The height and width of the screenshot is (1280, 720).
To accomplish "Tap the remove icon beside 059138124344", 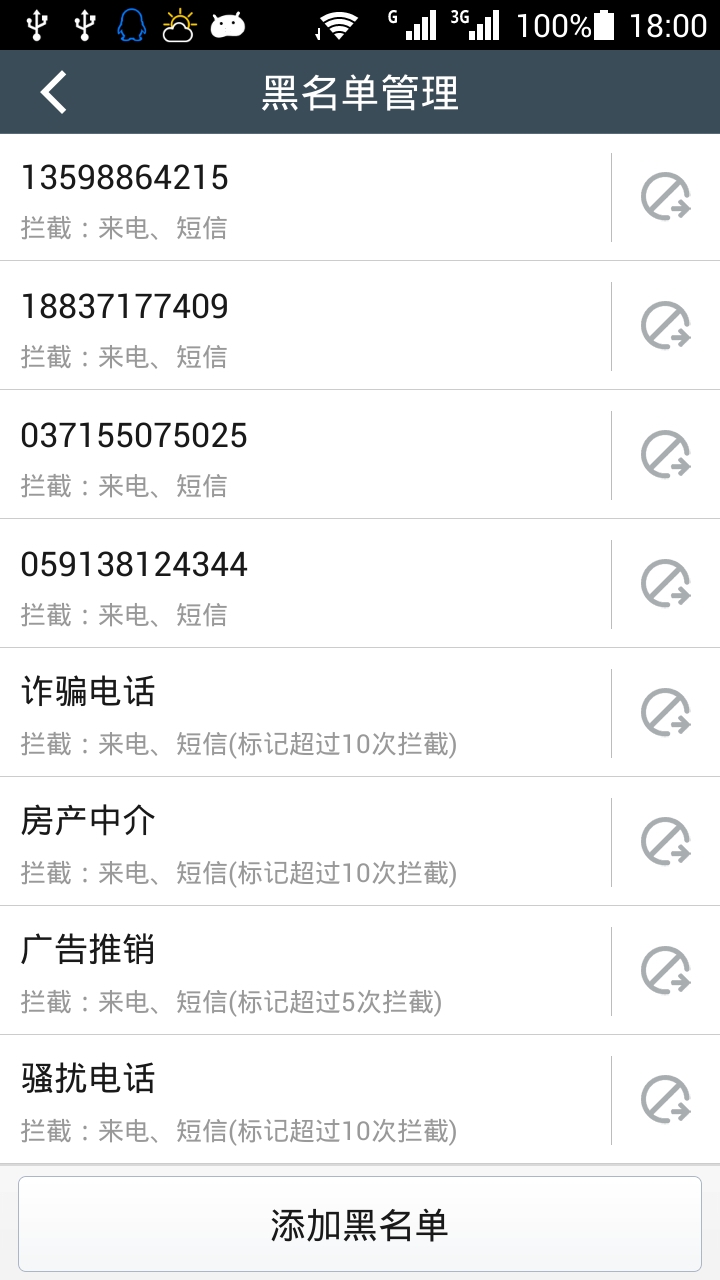I will [666, 584].
